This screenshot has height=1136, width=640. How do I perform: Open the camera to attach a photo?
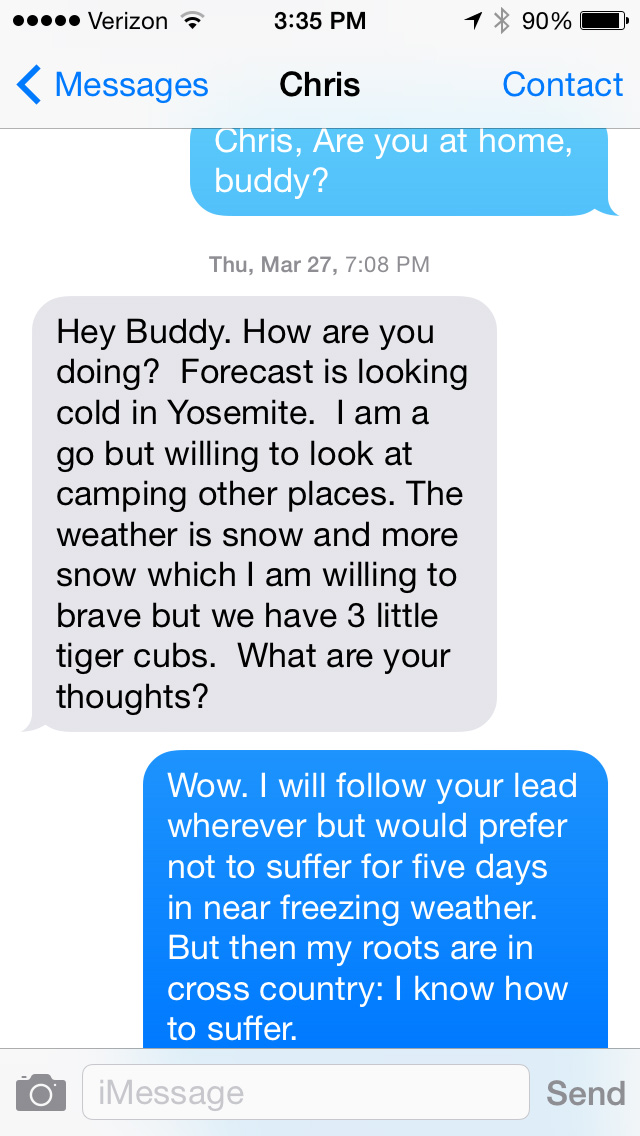[x=41, y=1093]
